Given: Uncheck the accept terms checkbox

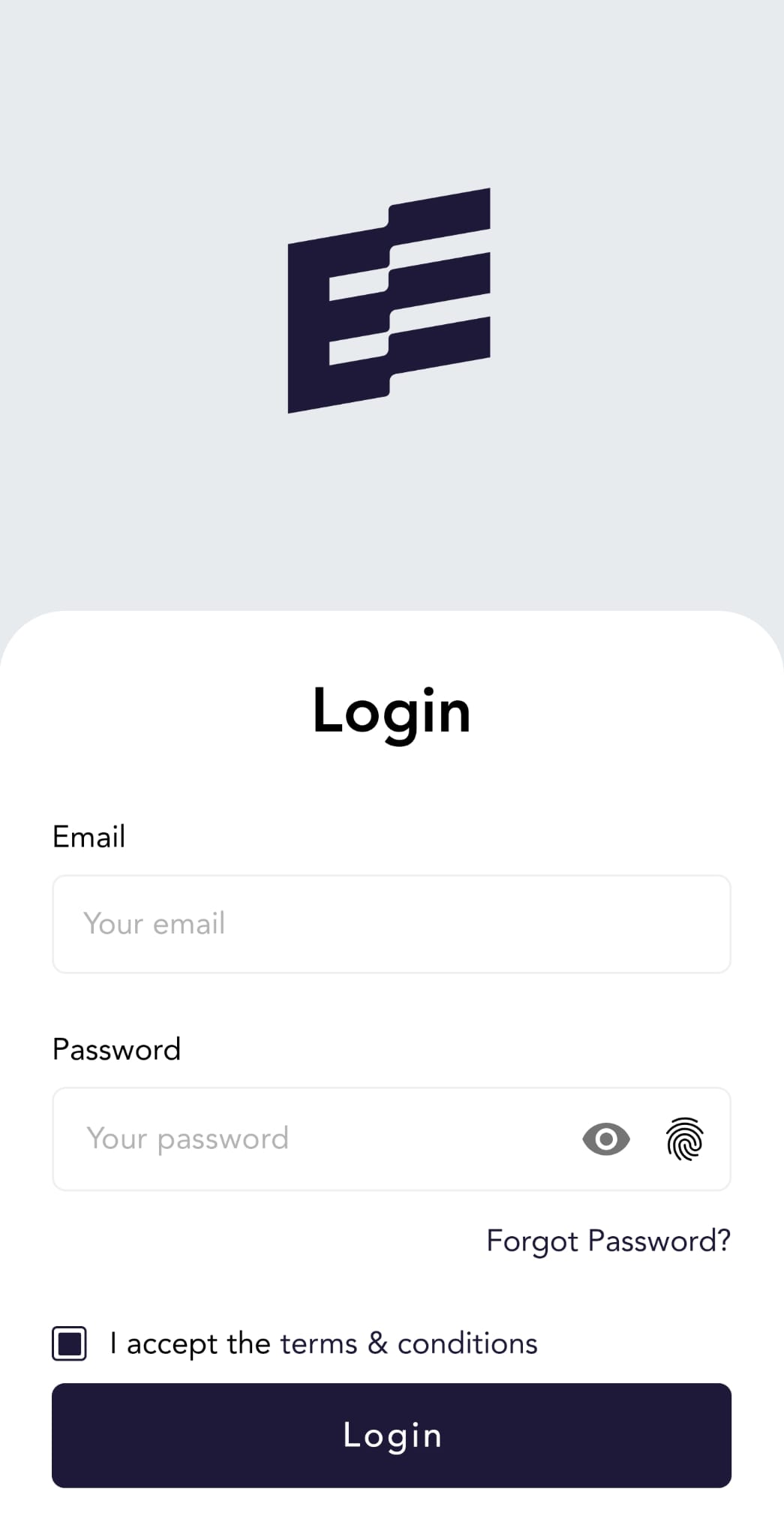Looking at the screenshot, I should click(70, 1343).
